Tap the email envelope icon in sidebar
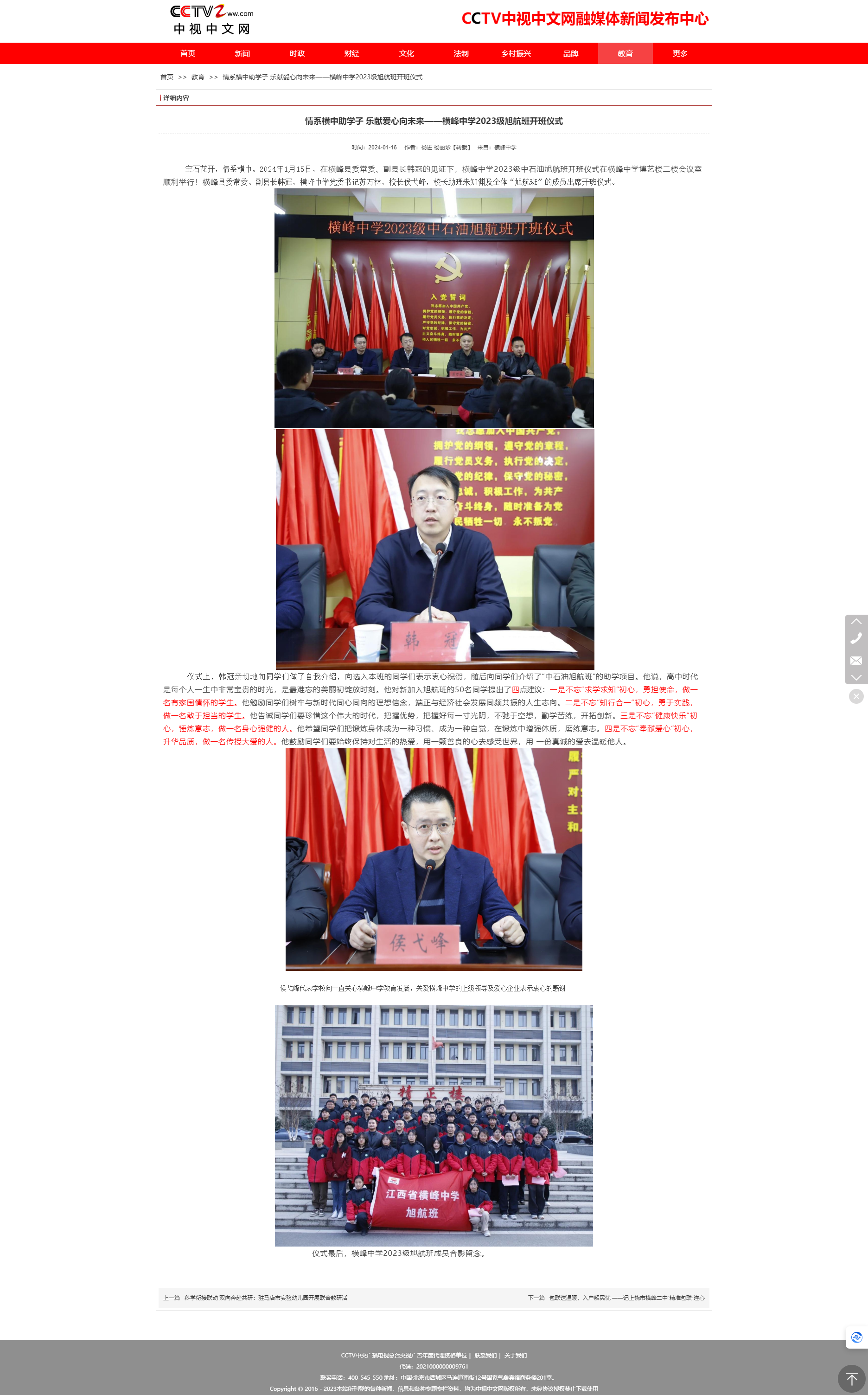This screenshot has width=868, height=1395. pyautogui.click(x=855, y=661)
